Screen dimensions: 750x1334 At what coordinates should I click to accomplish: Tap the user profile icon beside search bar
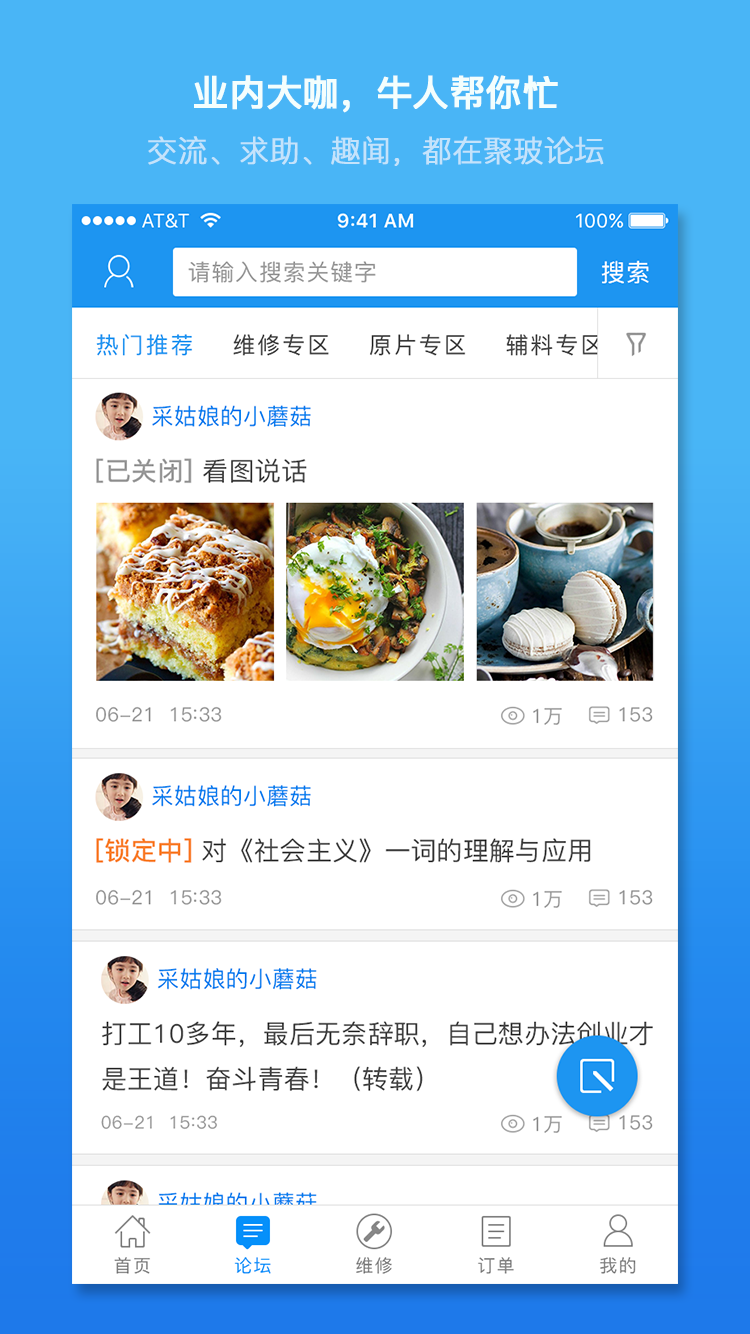click(119, 271)
